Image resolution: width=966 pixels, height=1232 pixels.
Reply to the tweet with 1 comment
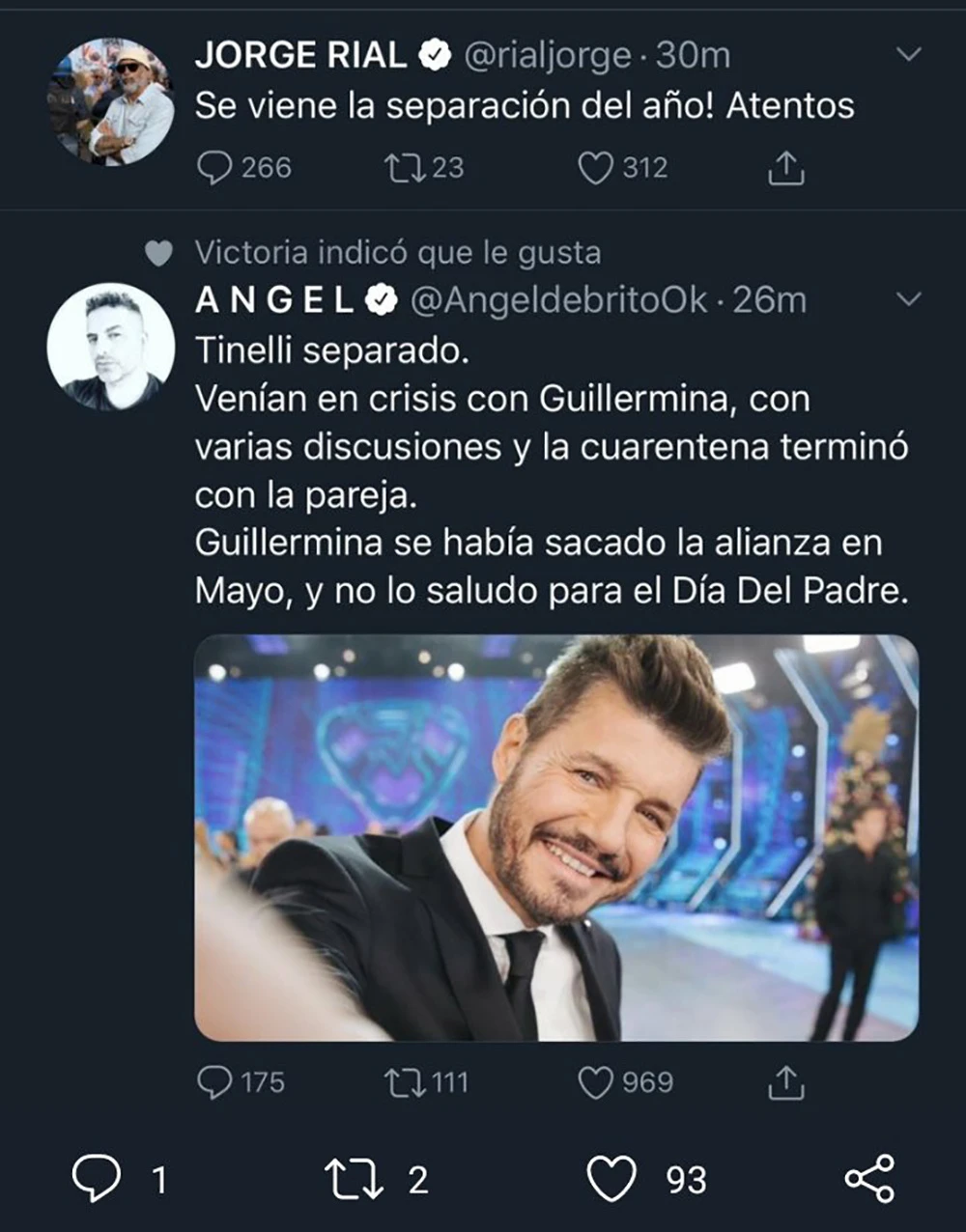coord(97,1179)
